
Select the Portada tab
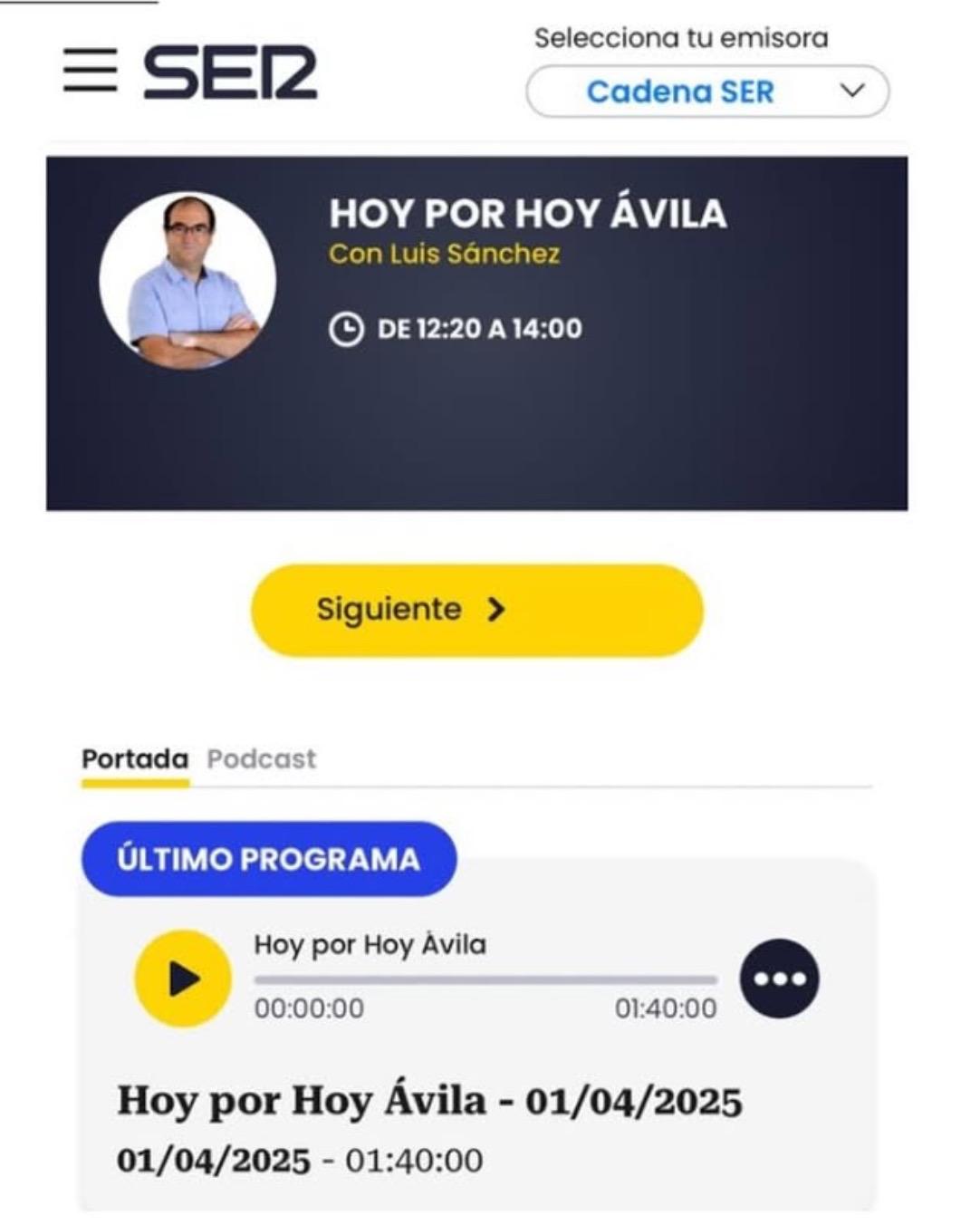tap(135, 758)
